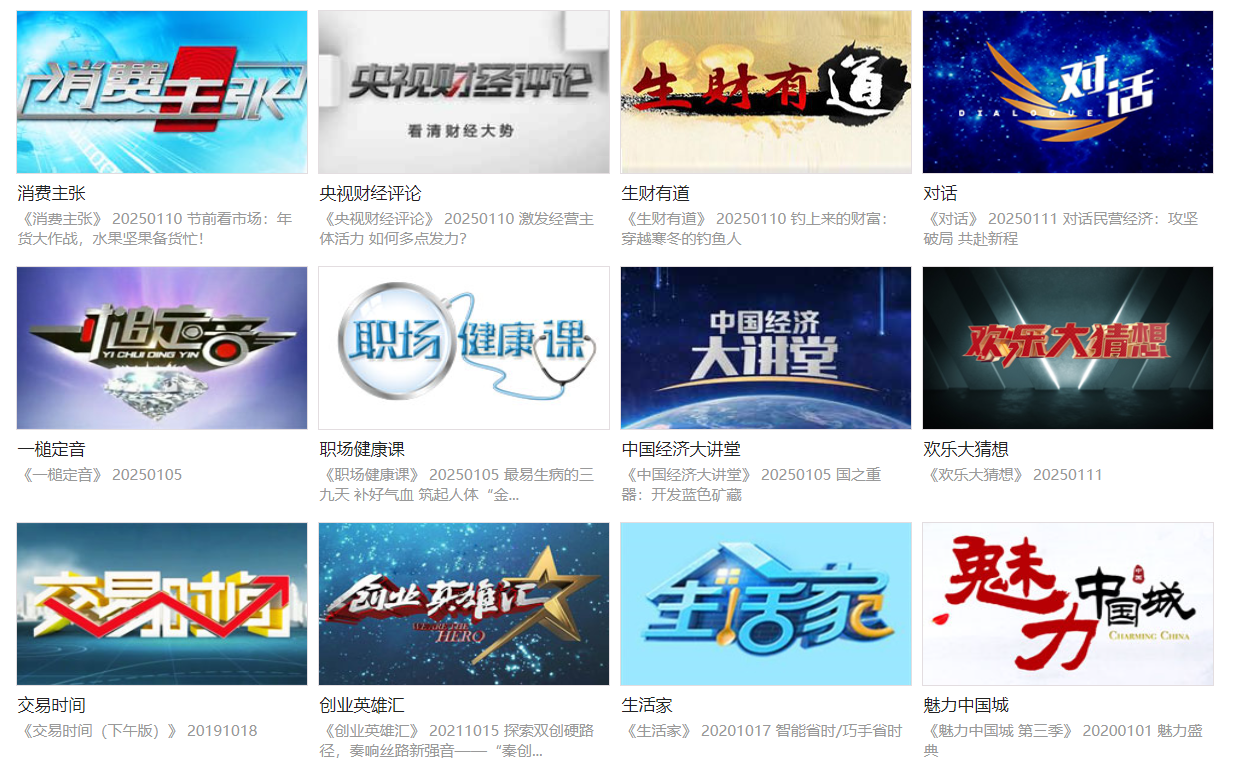Open 生活家 20201017 episode link
The width and height of the screenshot is (1241, 772).
761,731
